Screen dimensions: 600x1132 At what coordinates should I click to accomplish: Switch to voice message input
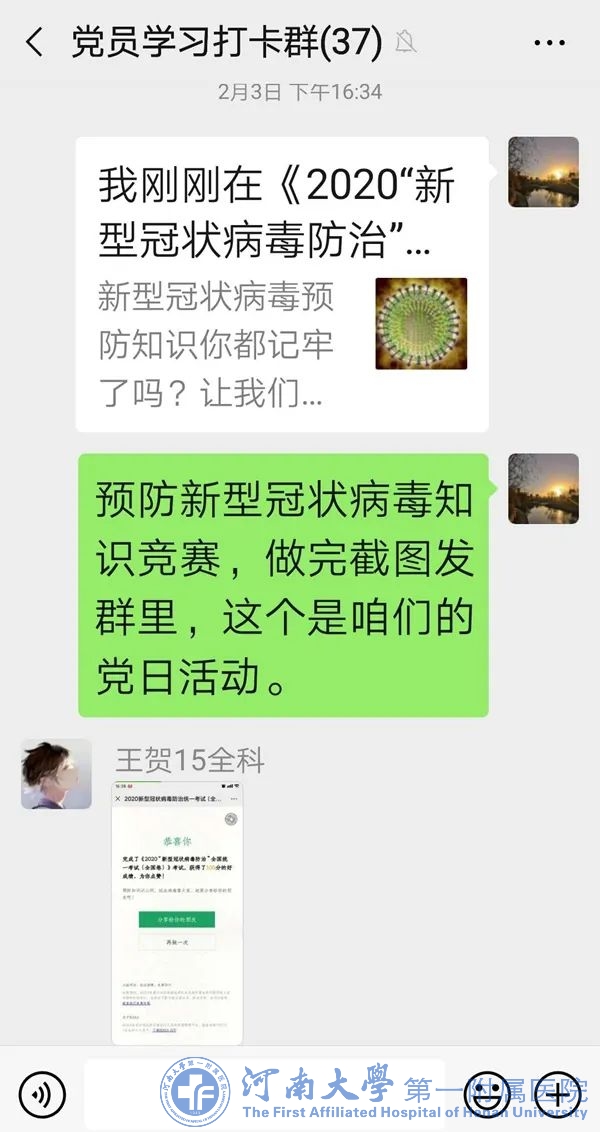(41, 1093)
